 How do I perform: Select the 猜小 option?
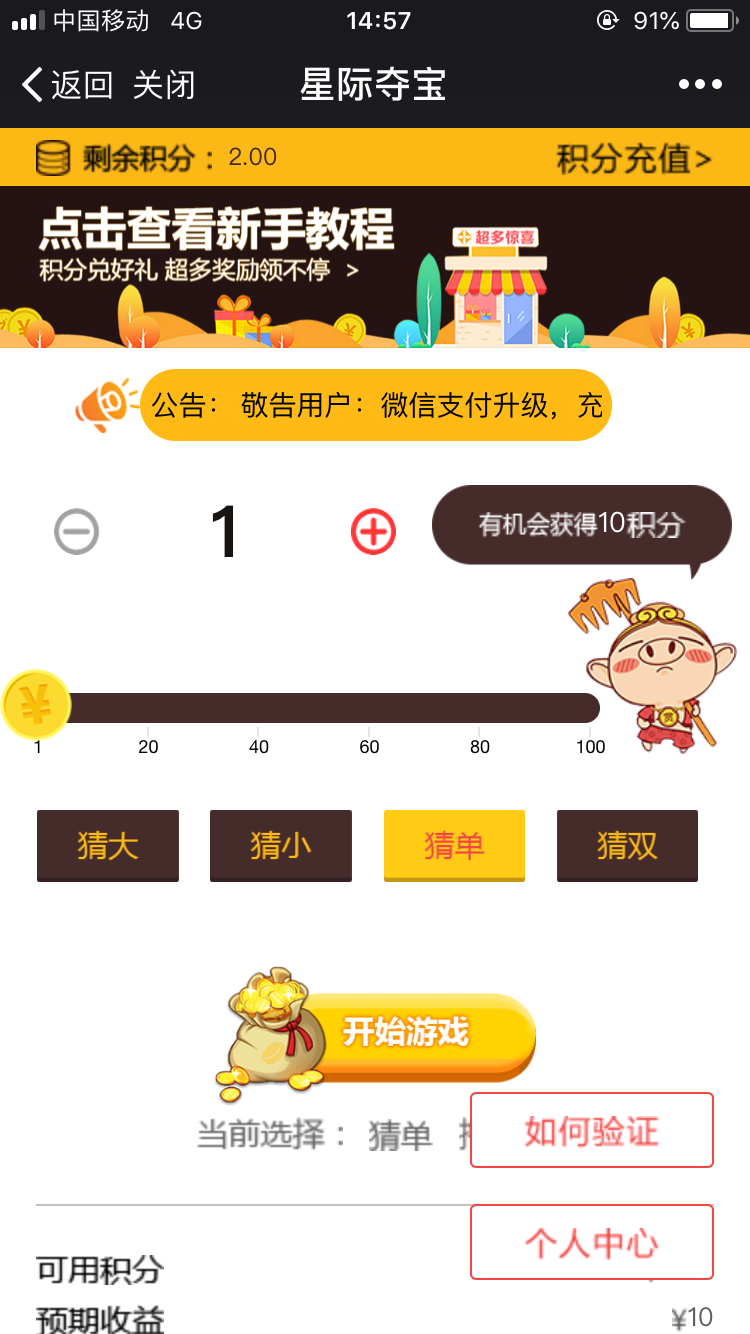[281, 846]
